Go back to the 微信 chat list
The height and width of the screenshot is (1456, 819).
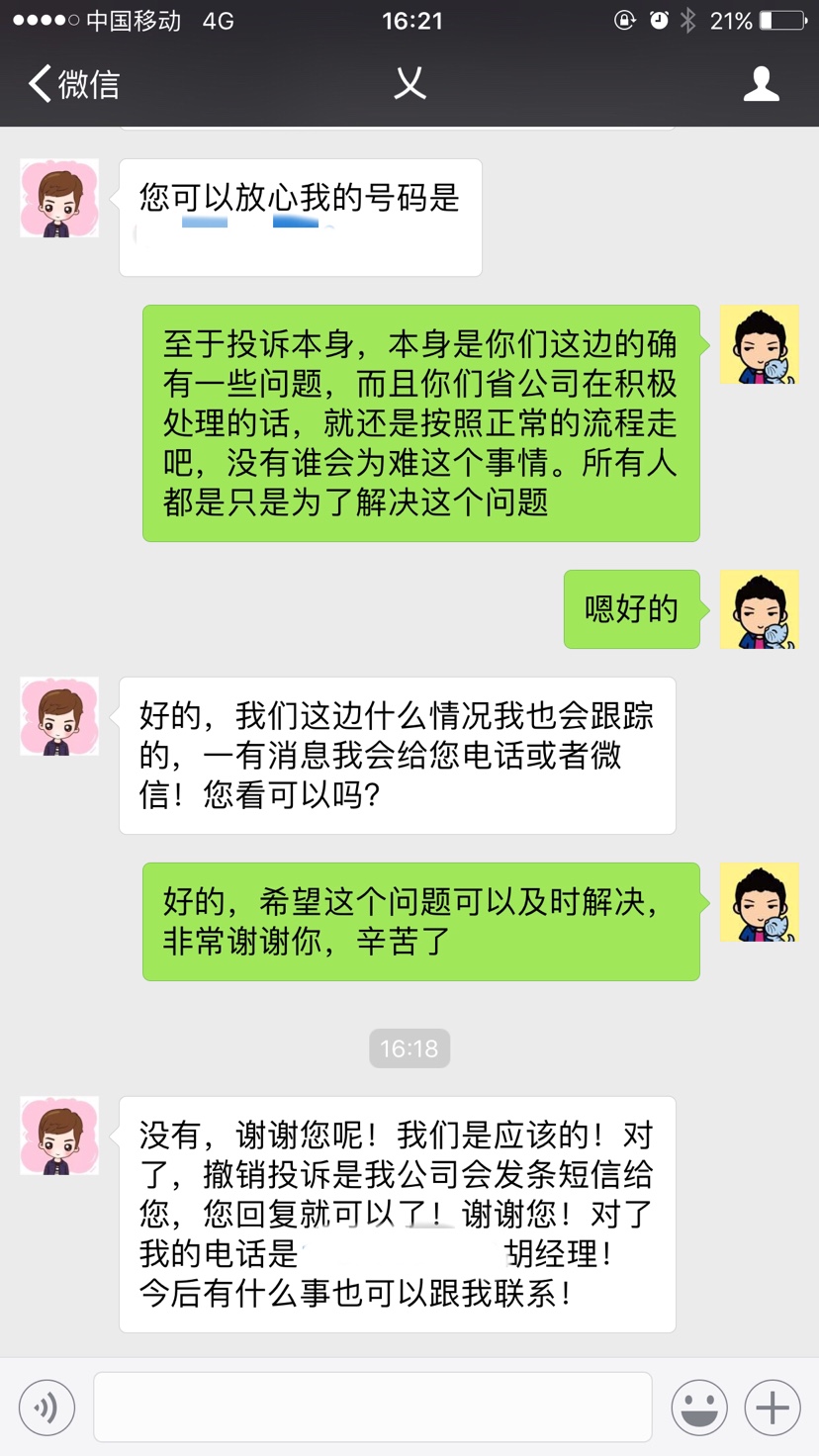point(73,84)
